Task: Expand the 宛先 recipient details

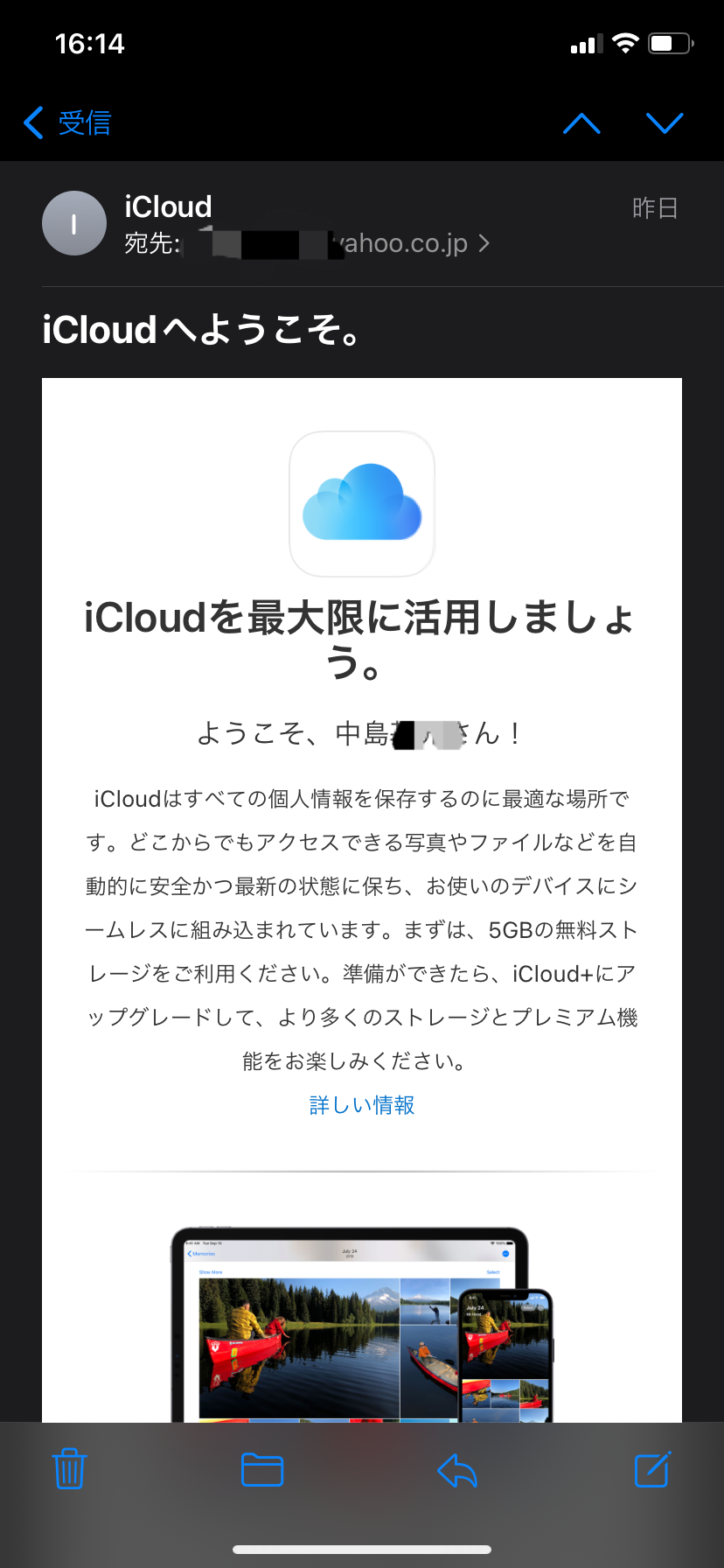Action: (484, 243)
